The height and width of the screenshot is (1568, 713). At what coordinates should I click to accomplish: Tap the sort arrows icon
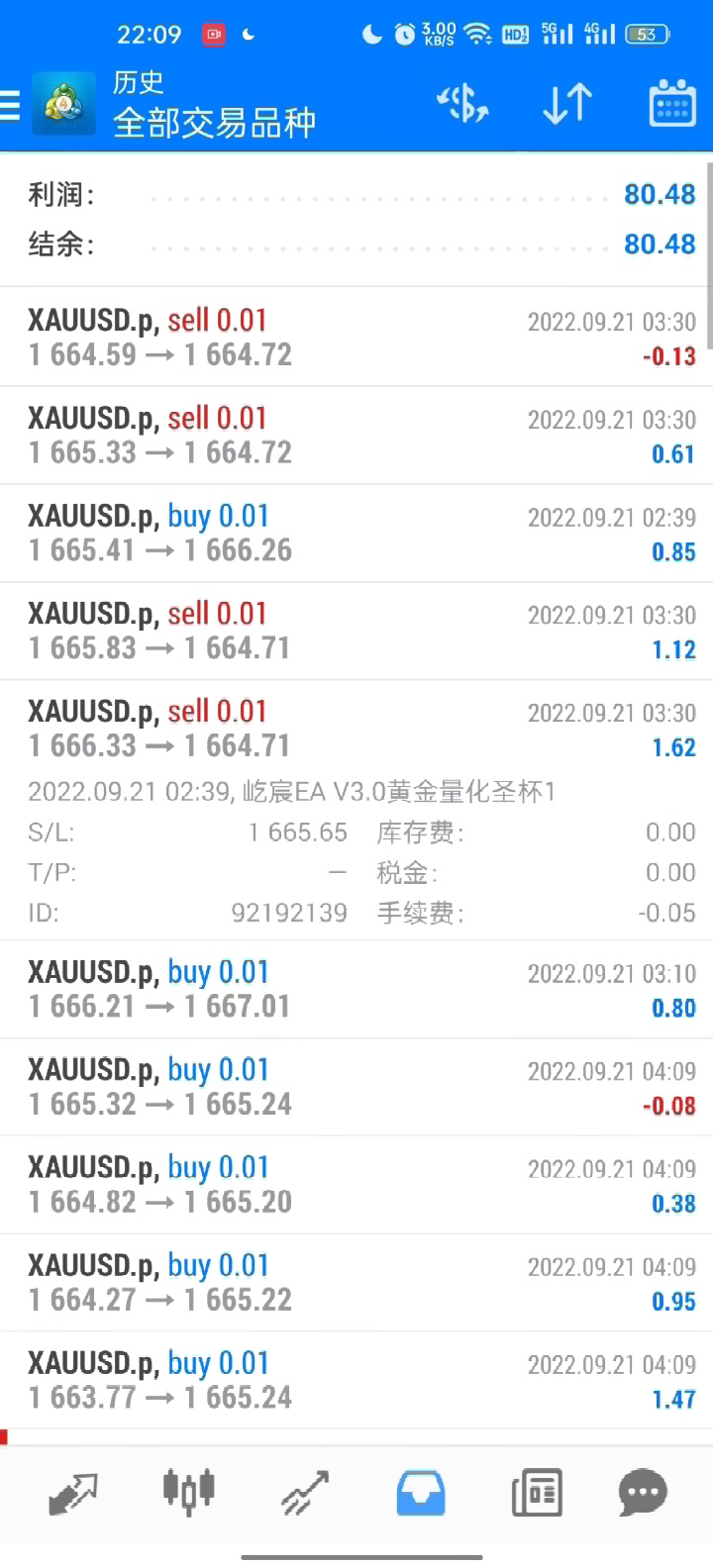point(567,104)
